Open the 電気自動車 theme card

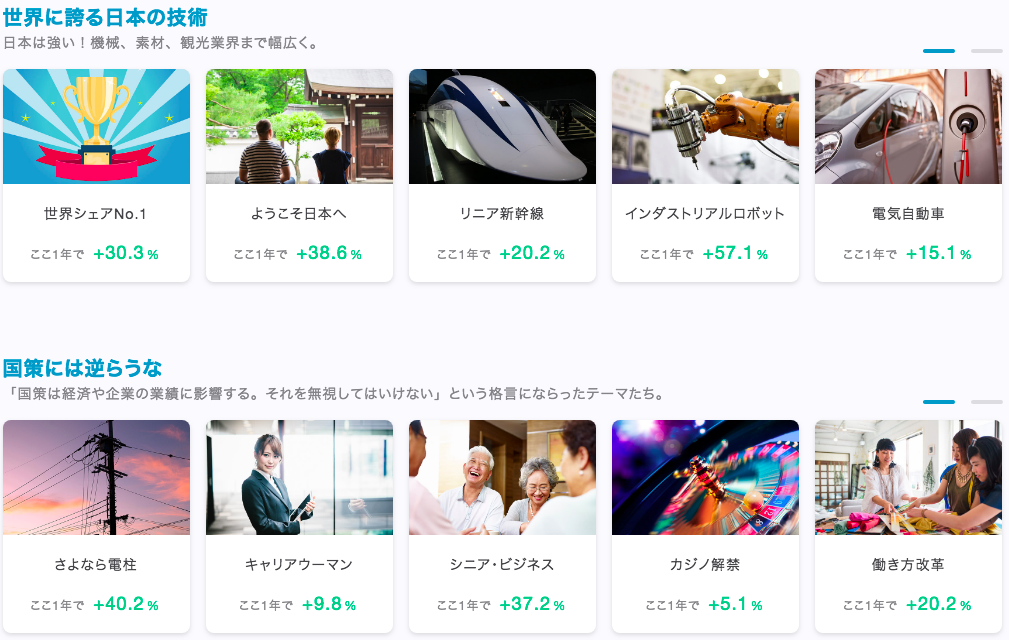pyautogui.click(x=908, y=175)
